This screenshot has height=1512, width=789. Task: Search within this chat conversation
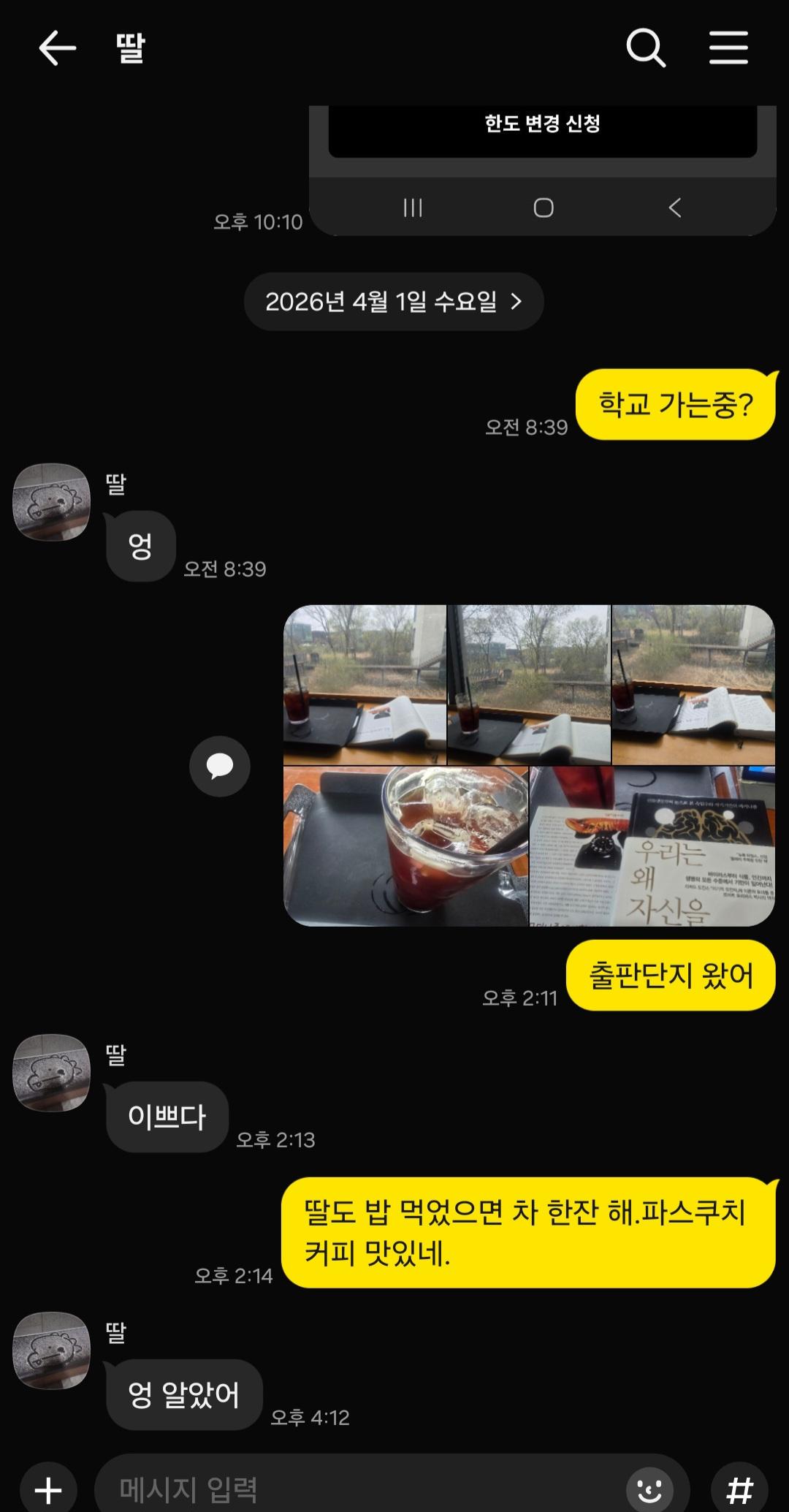[x=646, y=49]
